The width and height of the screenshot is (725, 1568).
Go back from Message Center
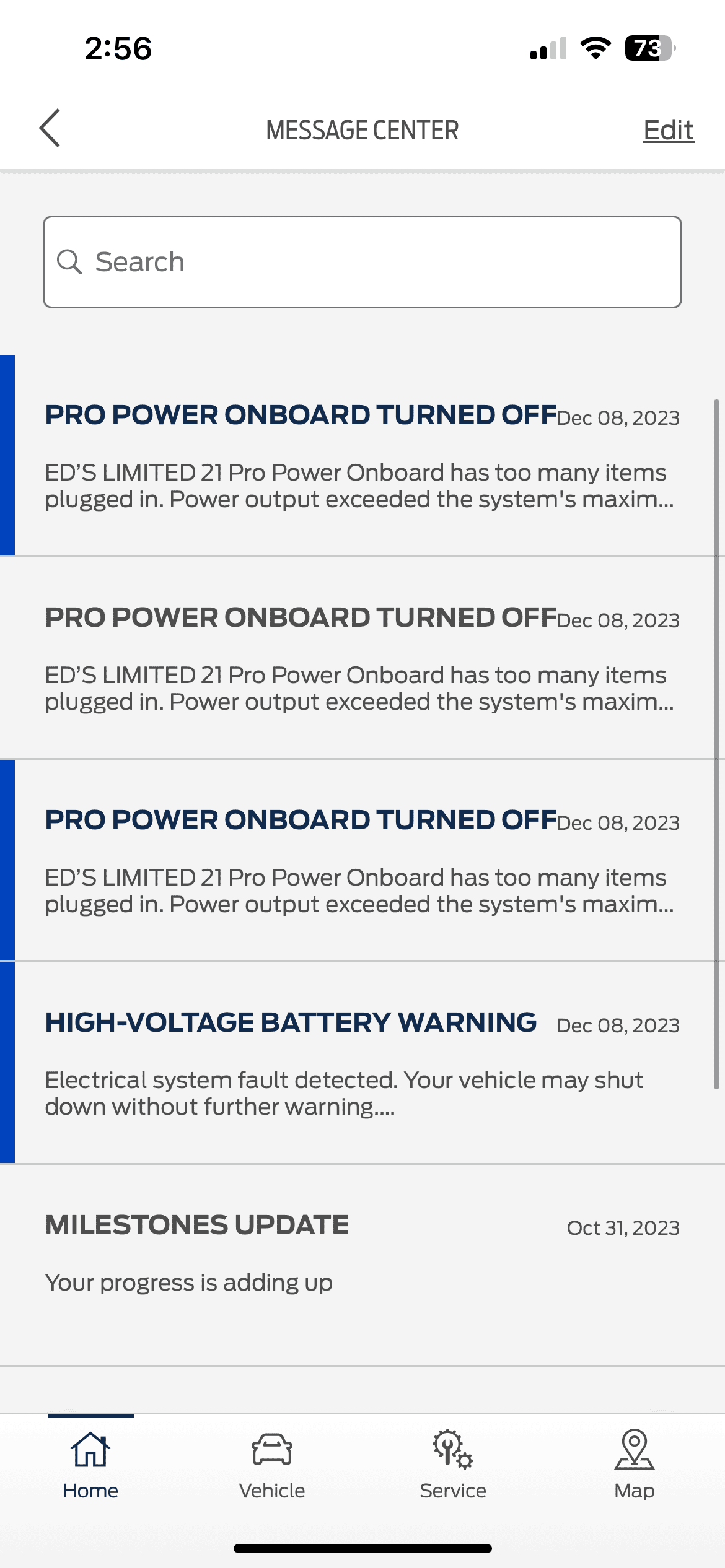pyautogui.click(x=50, y=129)
